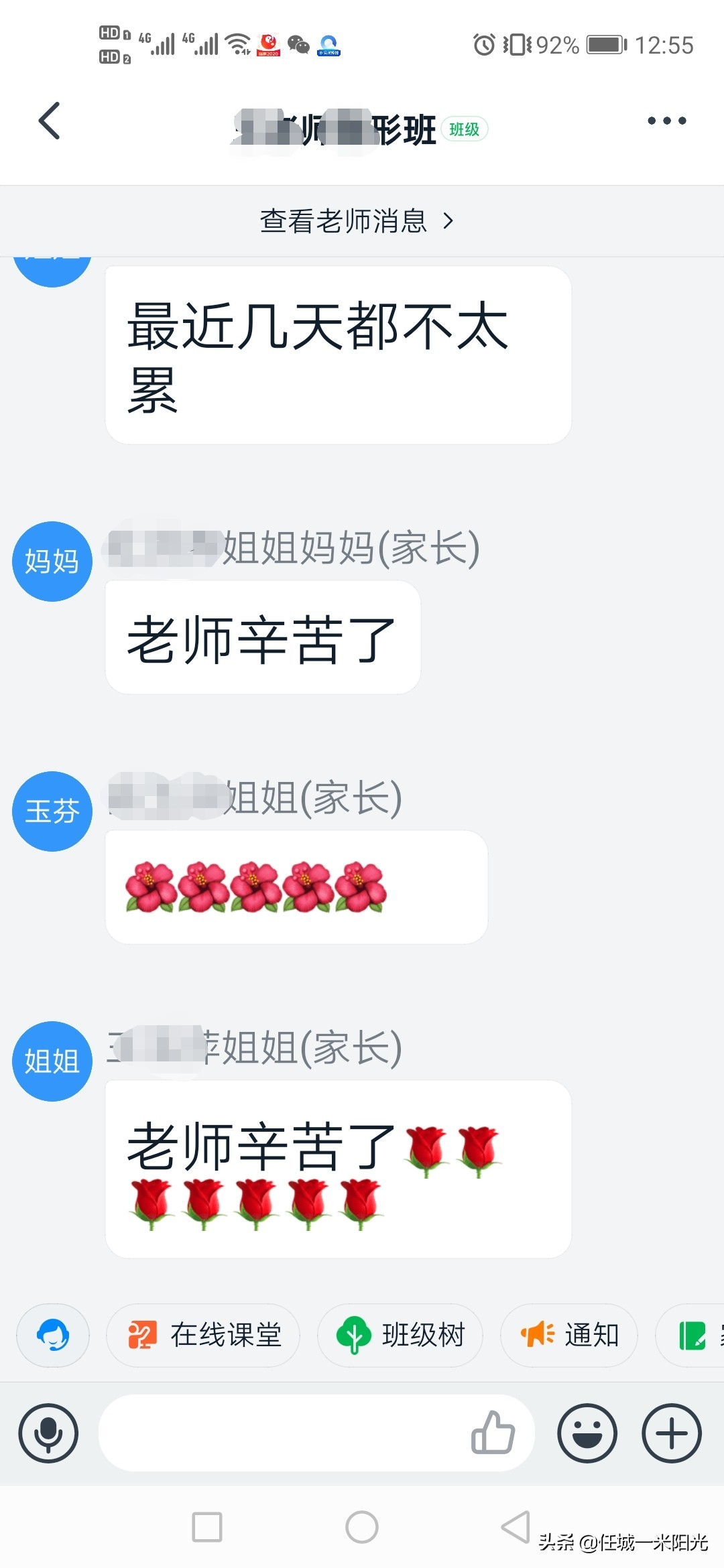The height and width of the screenshot is (1568, 724).
Task: Open 在线课堂 shortcut
Action: pos(204,1335)
